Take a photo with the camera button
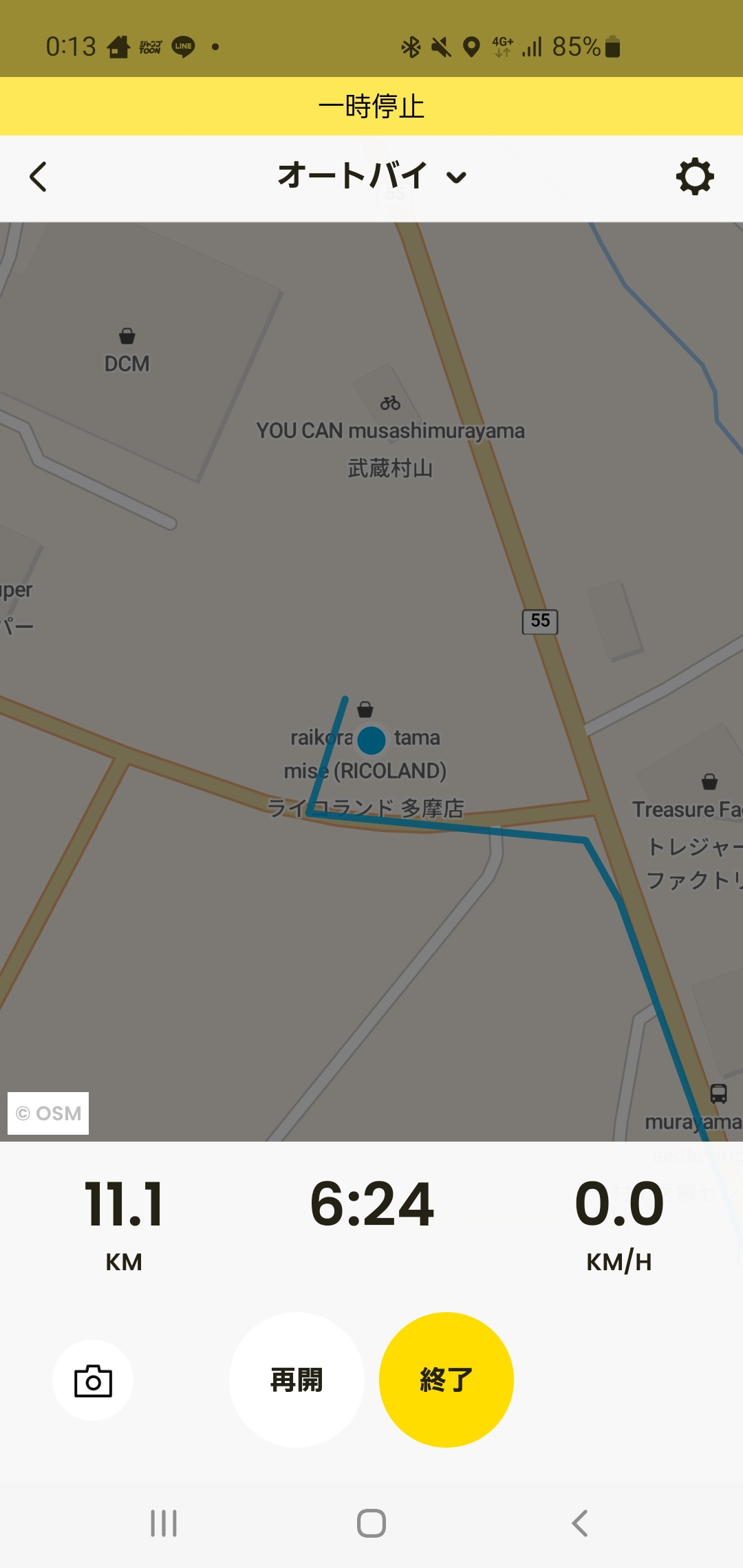 (93, 1380)
